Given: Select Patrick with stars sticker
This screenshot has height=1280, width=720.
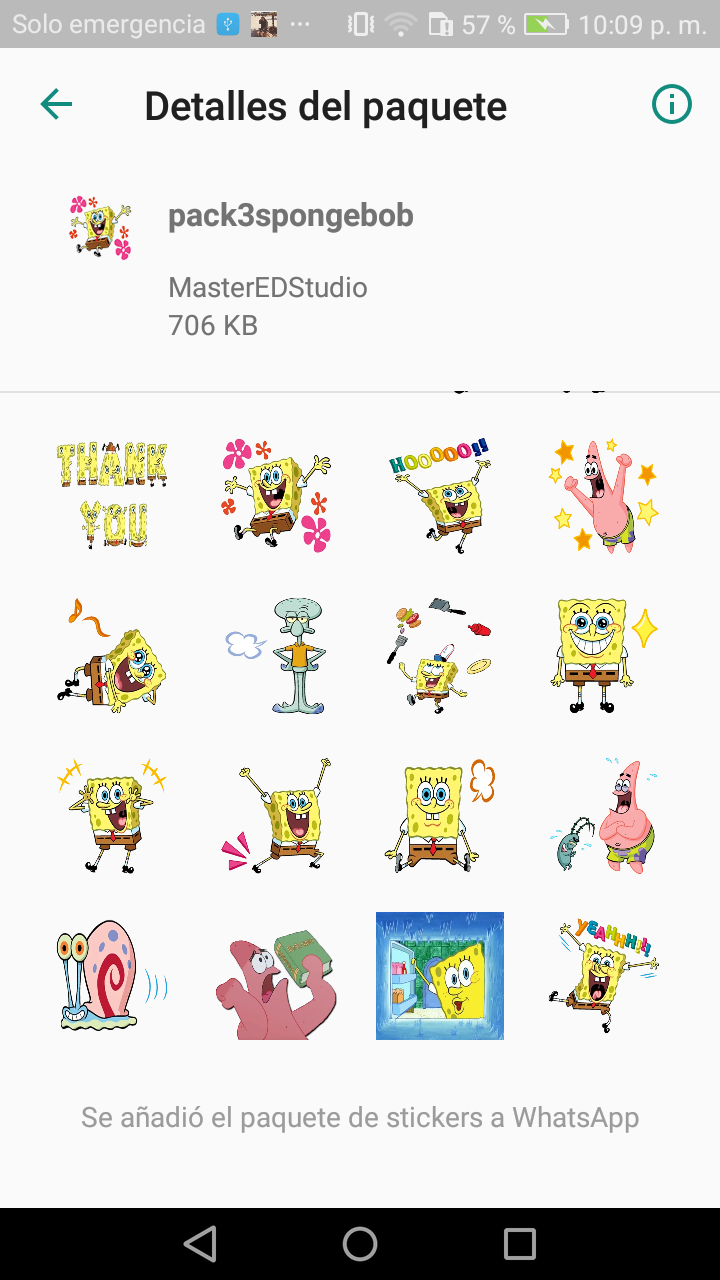Looking at the screenshot, I should (x=604, y=496).
